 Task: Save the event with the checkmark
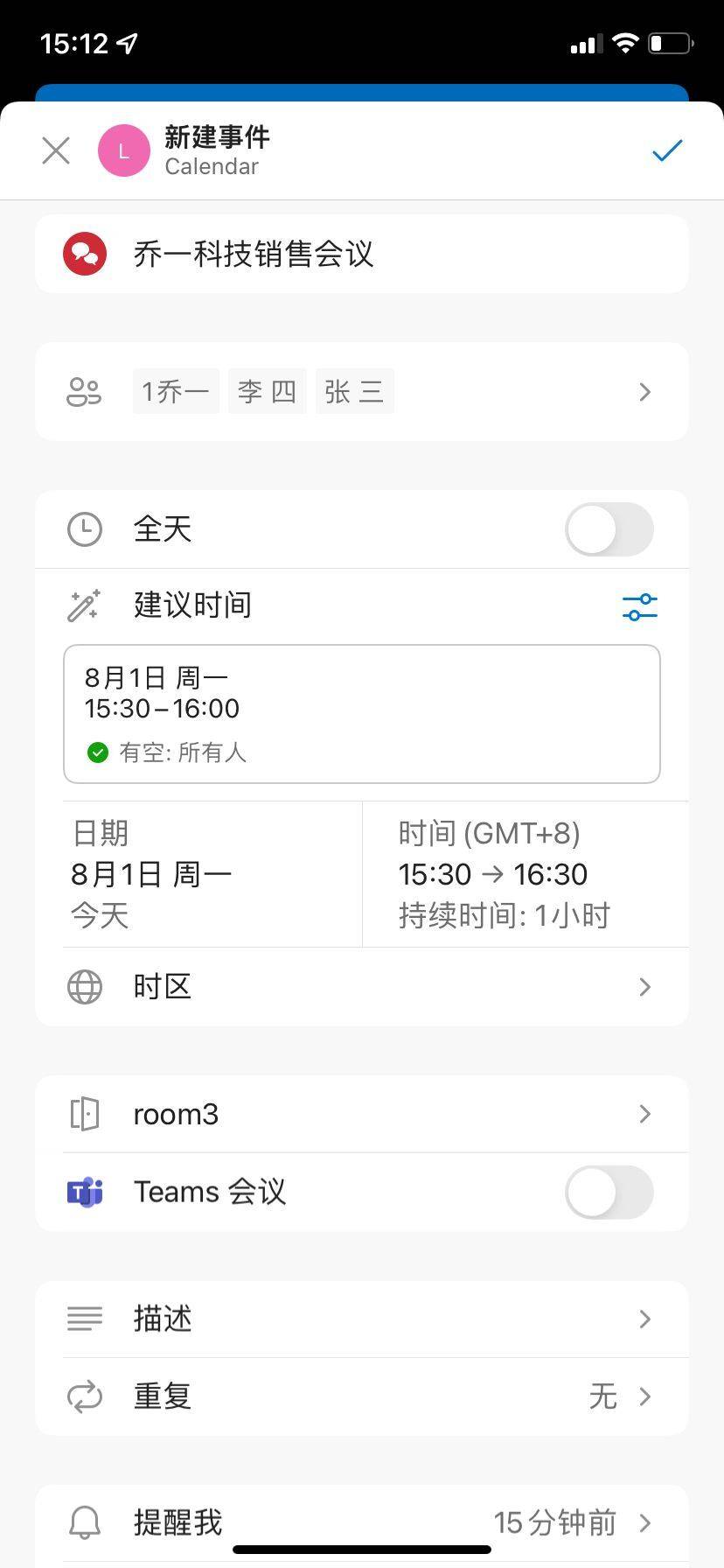(666, 150)
